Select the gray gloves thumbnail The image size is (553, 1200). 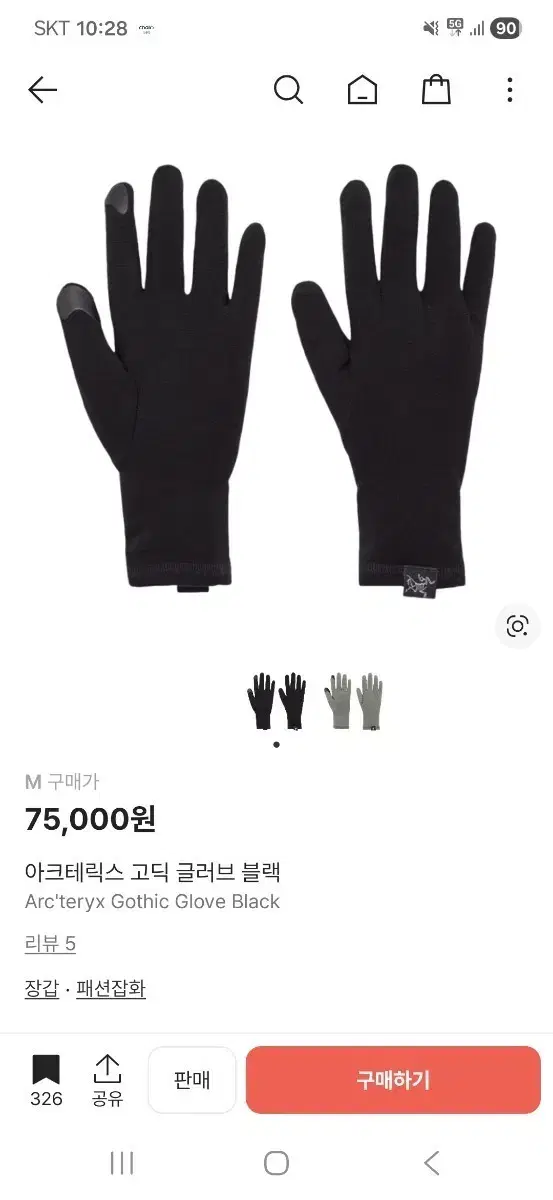tap(354, 700)
